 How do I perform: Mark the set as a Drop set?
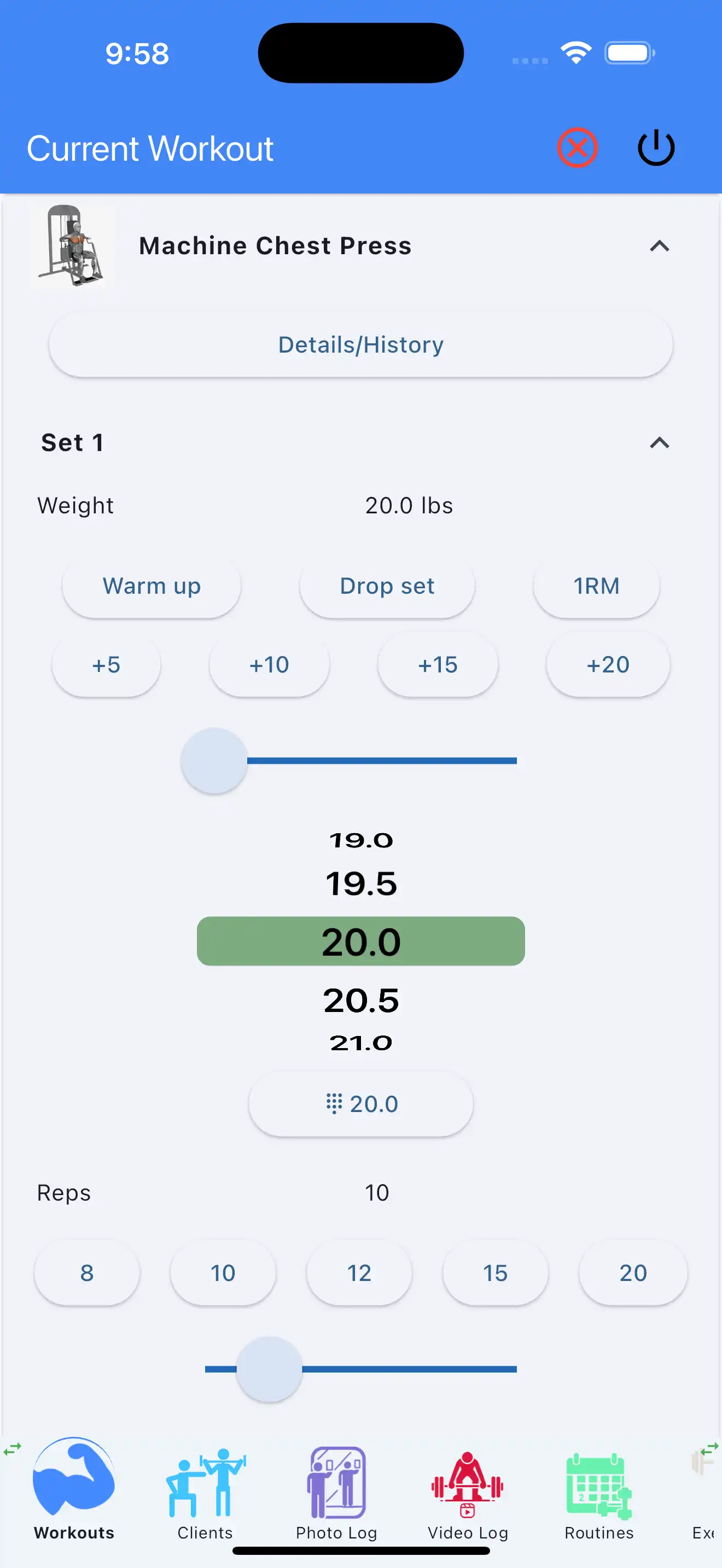pos(387,586)
